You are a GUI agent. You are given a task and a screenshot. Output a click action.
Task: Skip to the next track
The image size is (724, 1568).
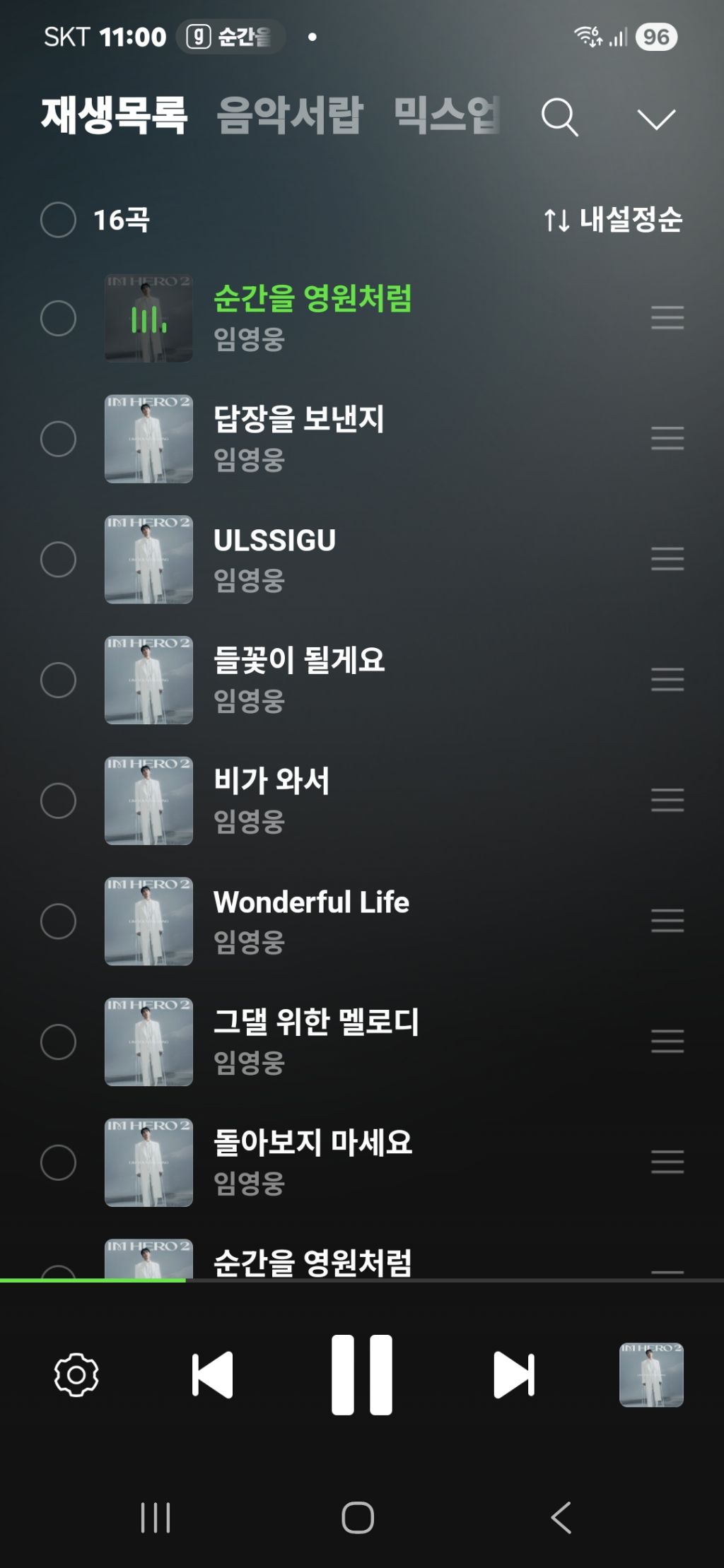tap(513, 1375)
